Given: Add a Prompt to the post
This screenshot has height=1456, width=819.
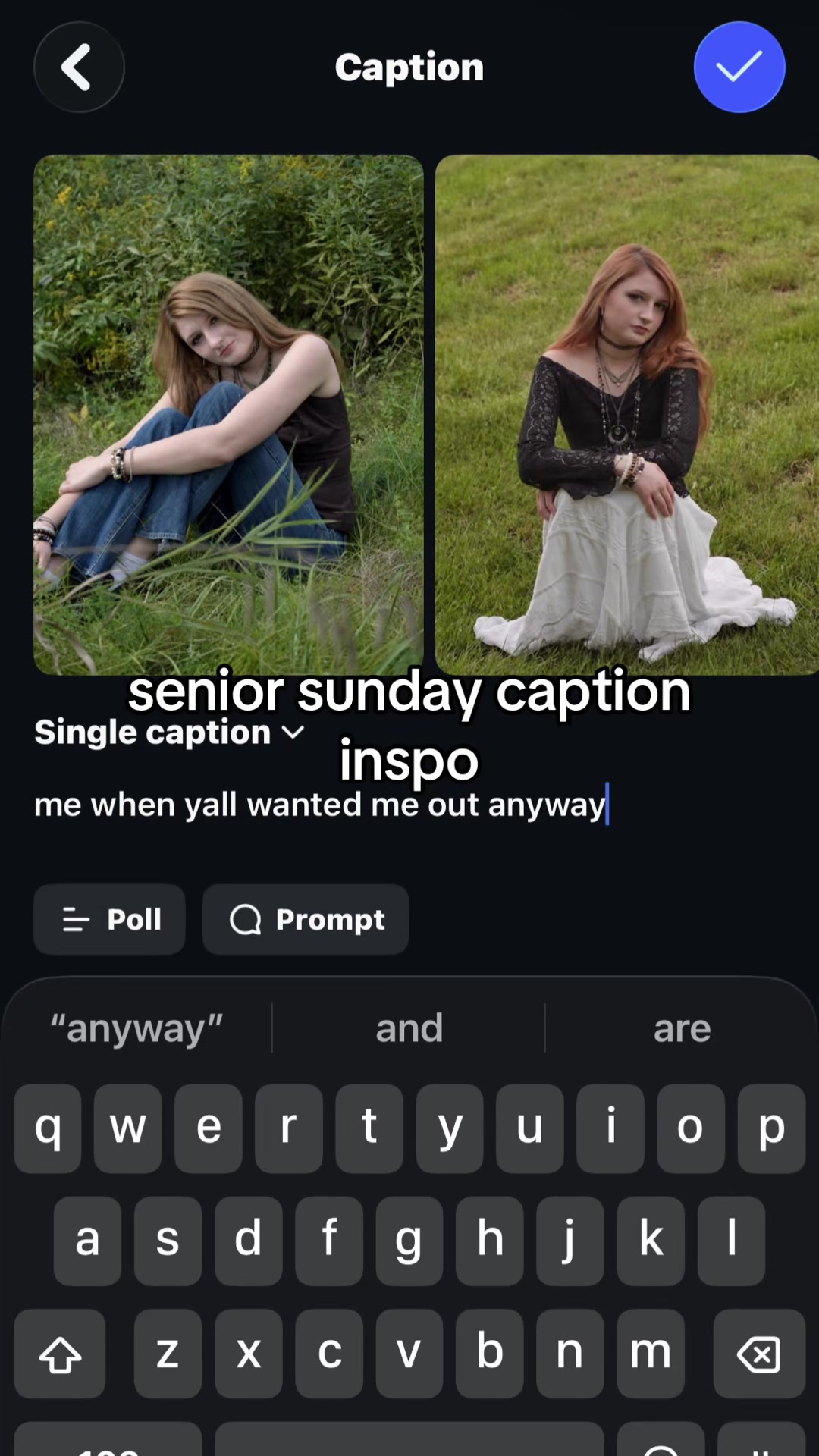Looking at the screenshot, I should coord(306,919).
